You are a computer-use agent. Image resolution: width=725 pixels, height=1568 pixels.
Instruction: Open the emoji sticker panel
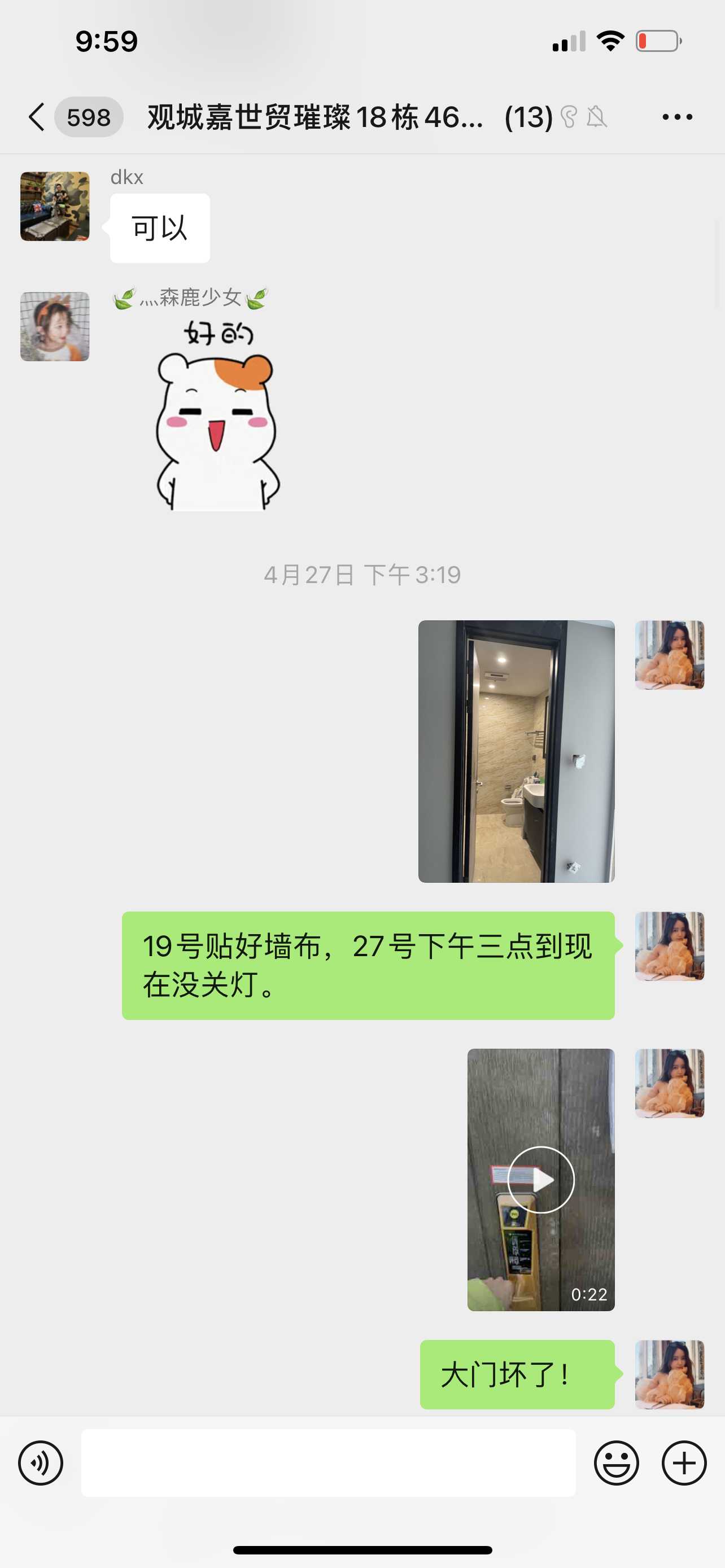[x=616, y=1462]
